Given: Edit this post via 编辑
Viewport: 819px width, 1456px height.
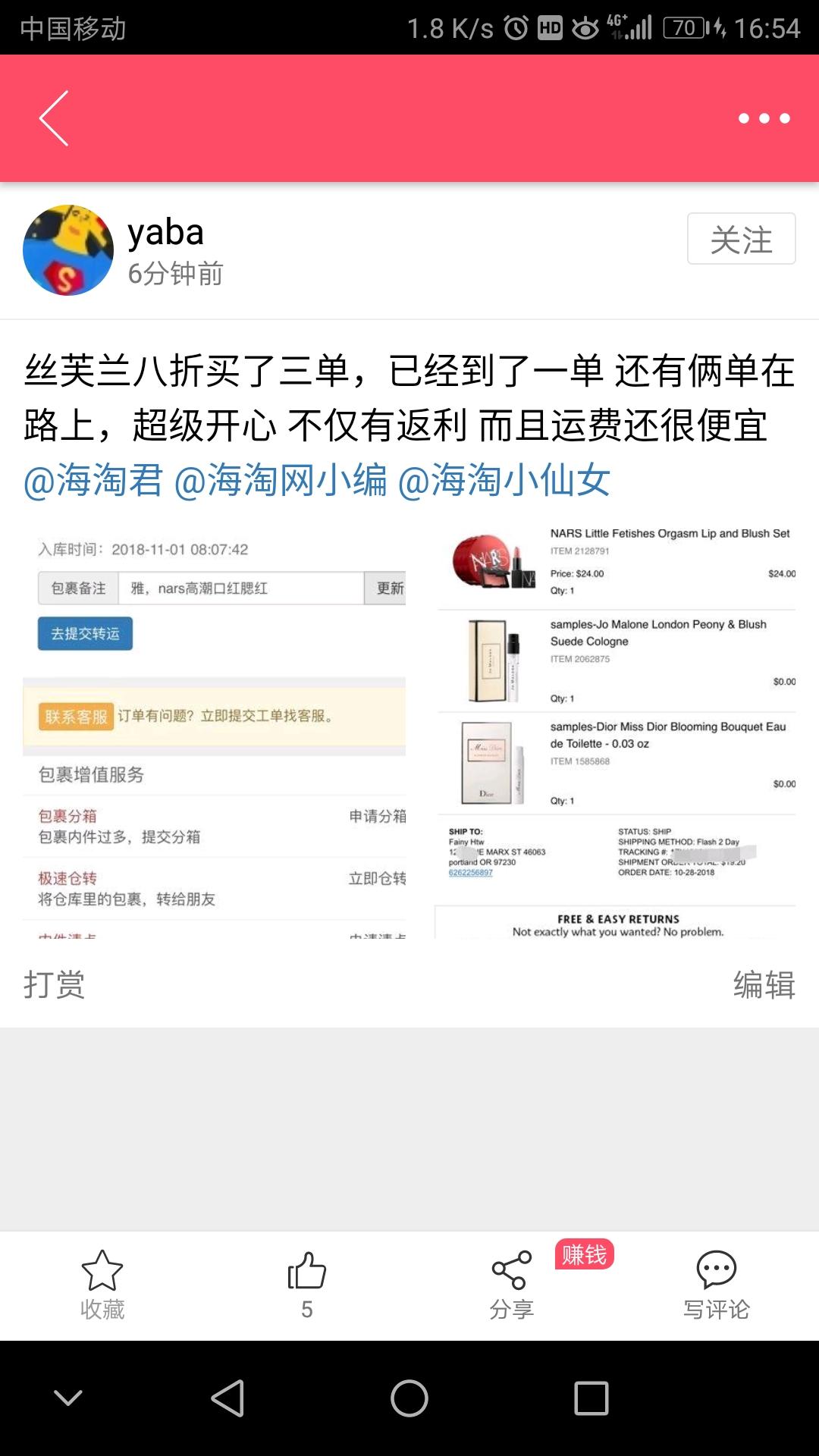Looking at the screenshot, I should point(764,984).
